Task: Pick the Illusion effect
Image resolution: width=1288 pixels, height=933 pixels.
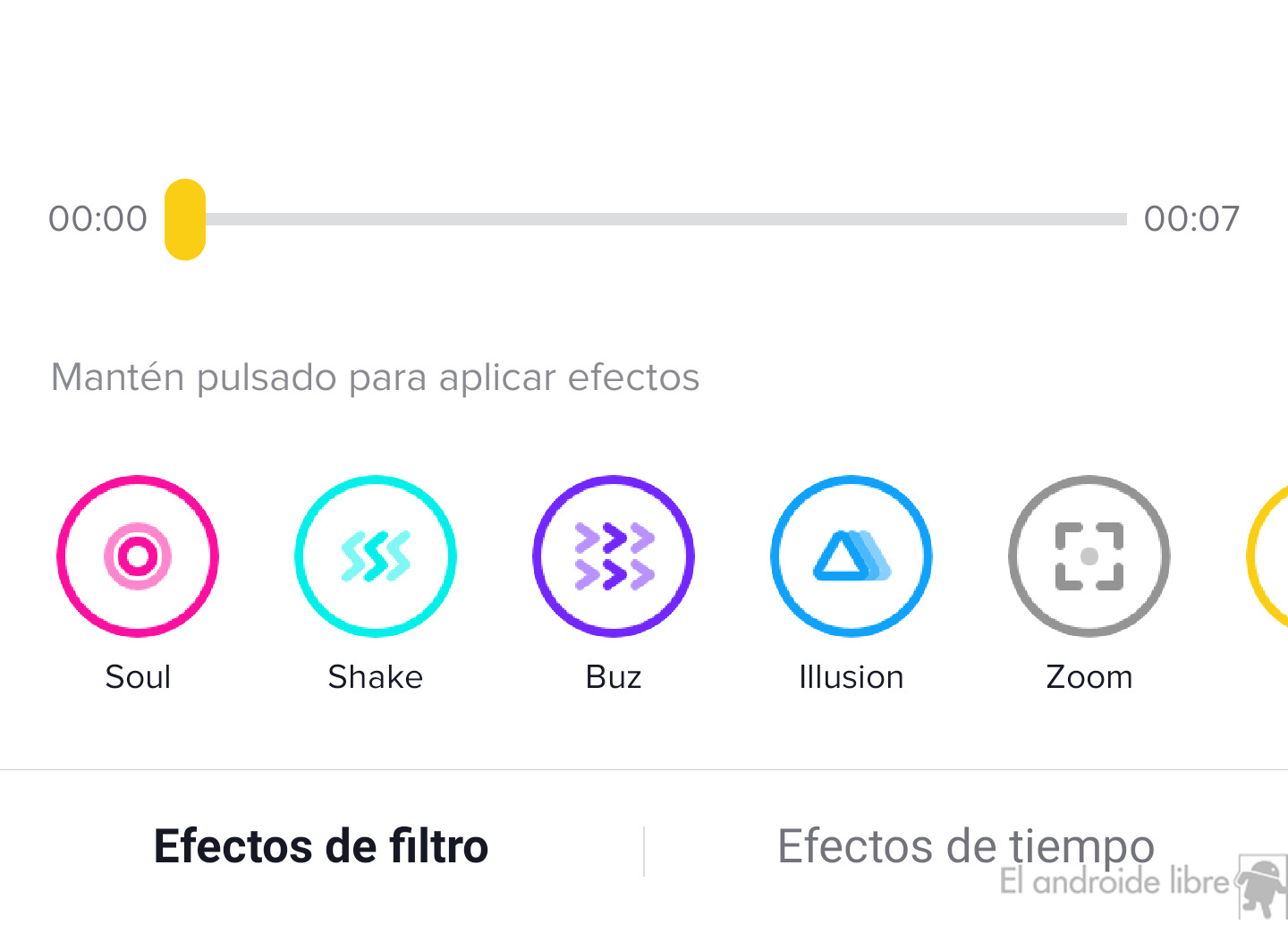Action: point(852,556)
